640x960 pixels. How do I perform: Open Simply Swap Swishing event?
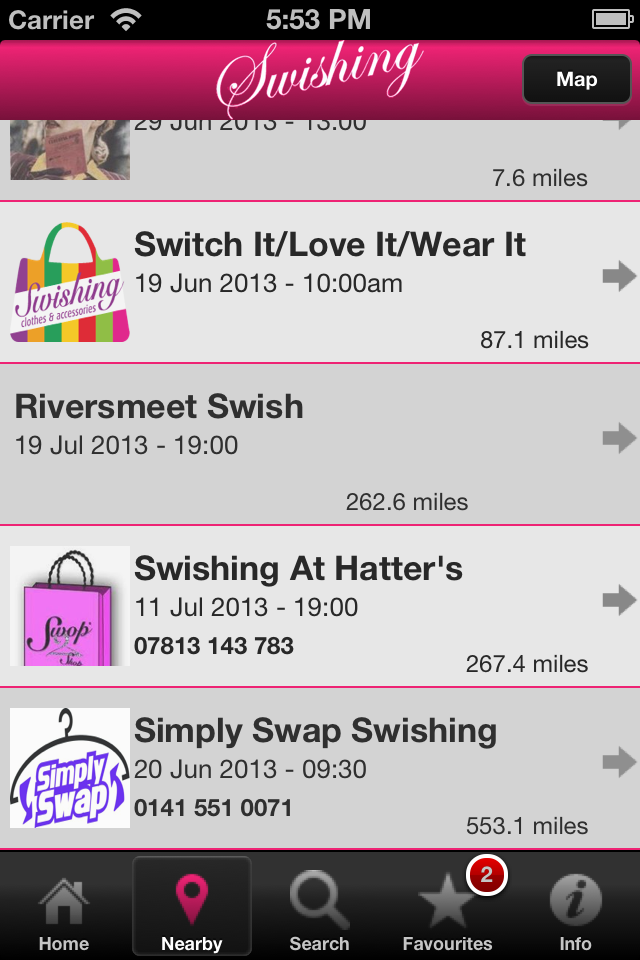[320, 768]
